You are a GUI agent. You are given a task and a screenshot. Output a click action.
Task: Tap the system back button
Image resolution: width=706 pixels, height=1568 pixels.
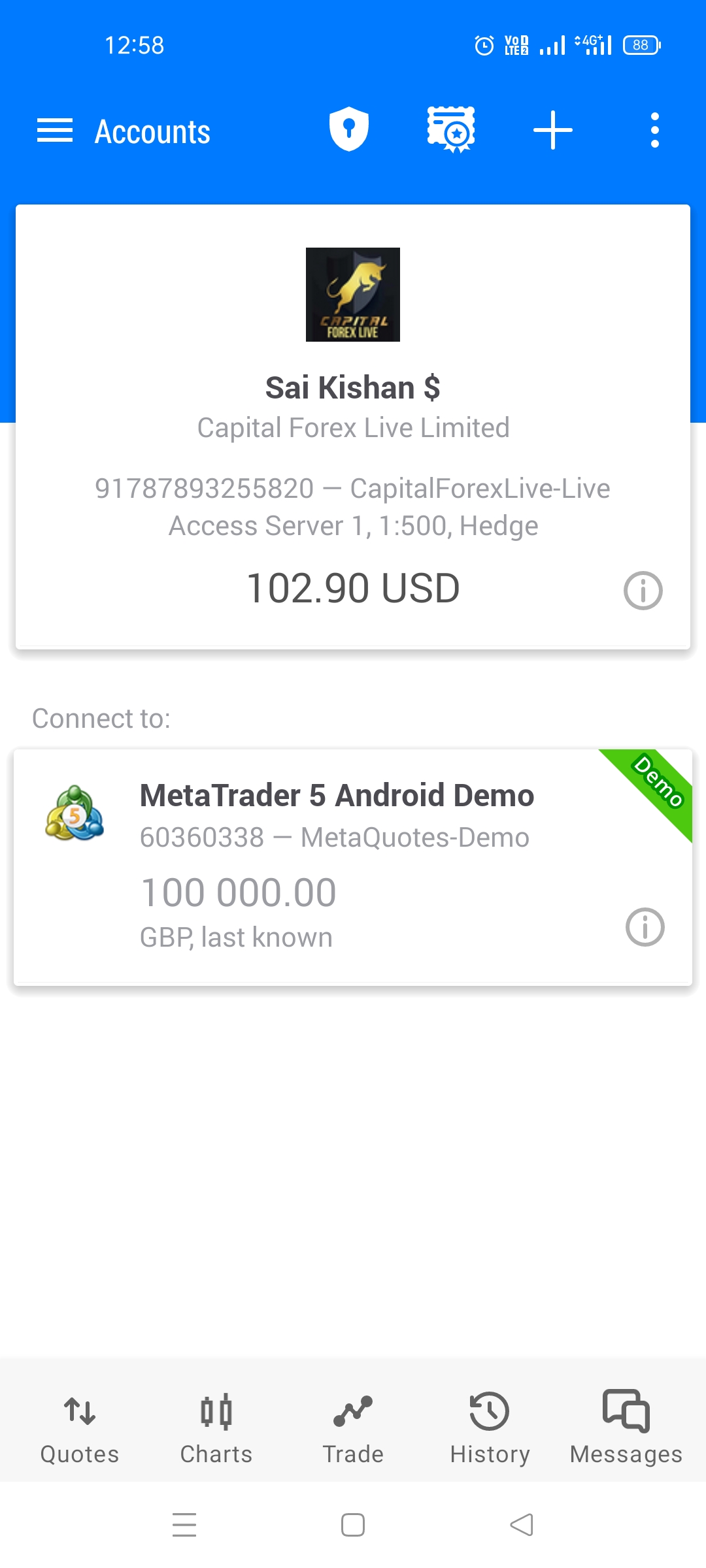click(522, 1525)
